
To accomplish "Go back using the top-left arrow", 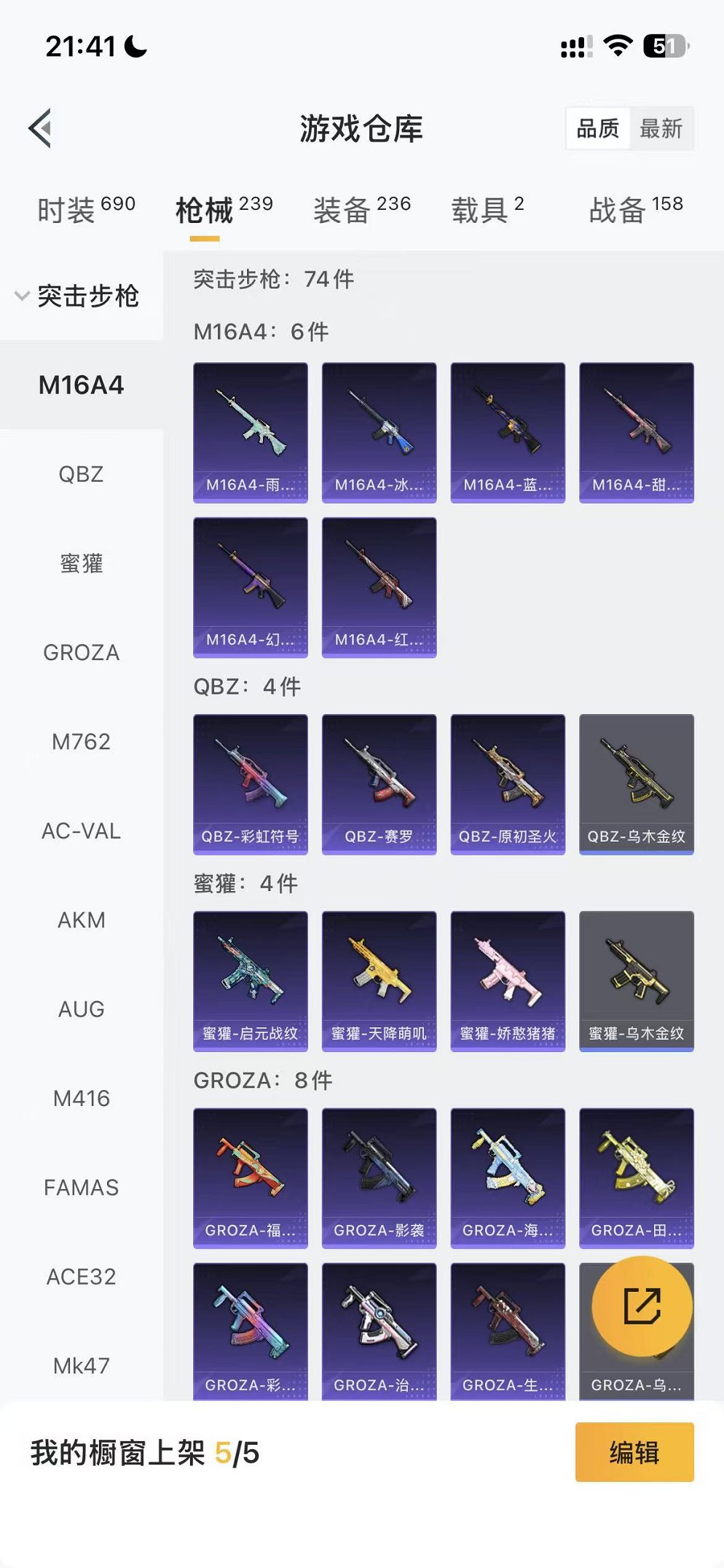I will click(x=41, y=128).
